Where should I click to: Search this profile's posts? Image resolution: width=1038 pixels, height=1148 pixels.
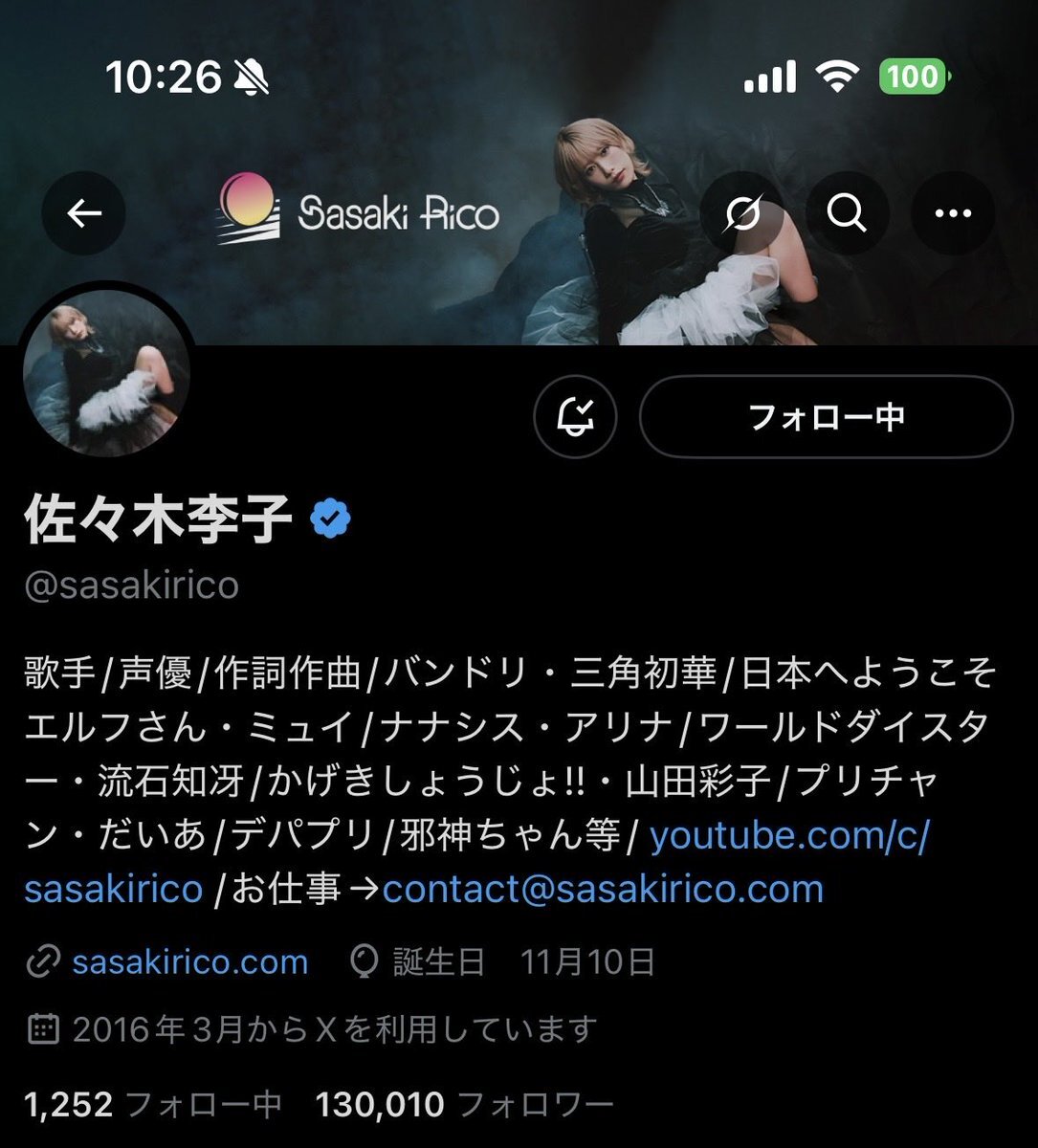pyautogui.click(x=847, y=212)
